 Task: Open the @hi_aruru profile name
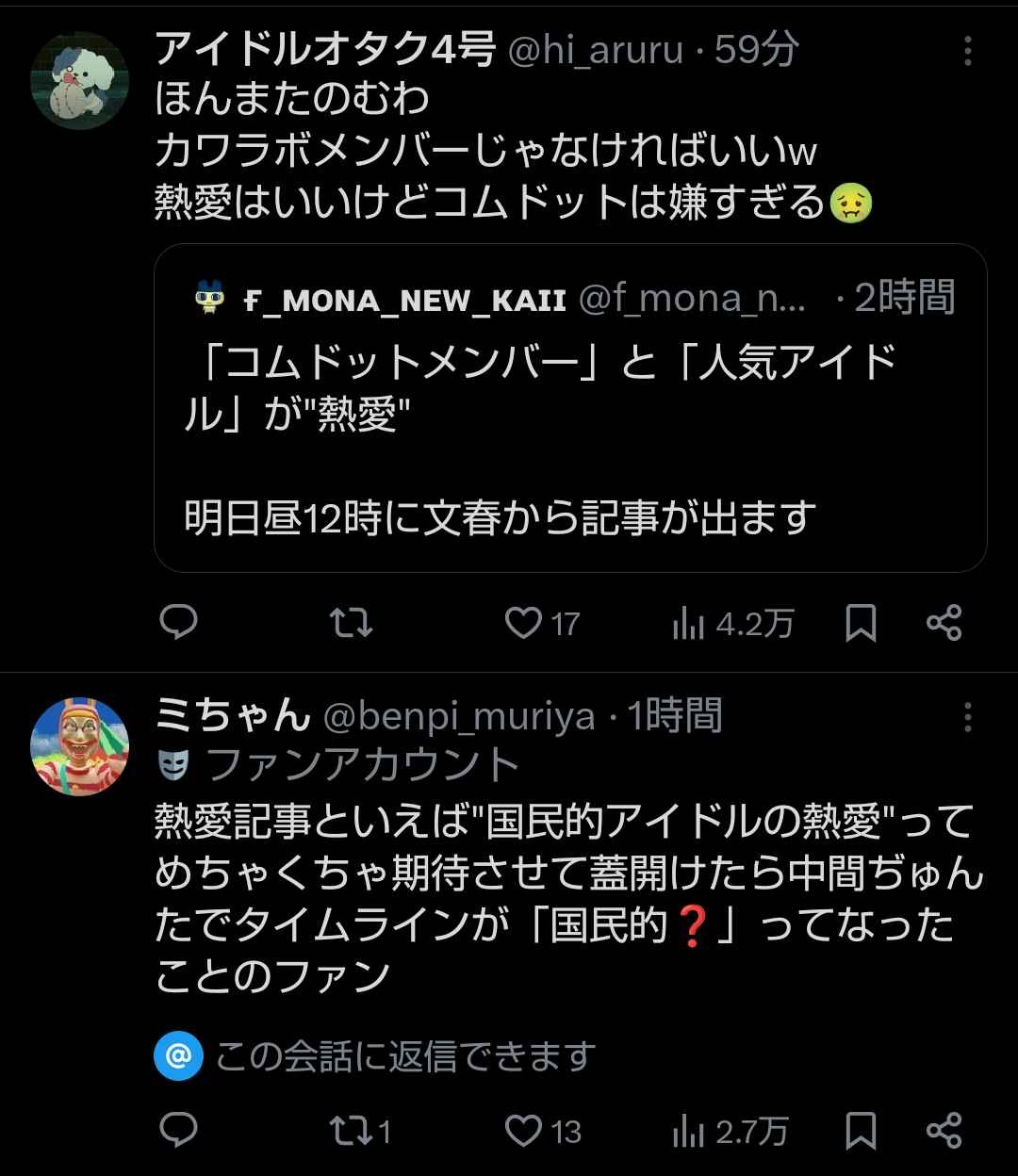click(x=596, y=50)
